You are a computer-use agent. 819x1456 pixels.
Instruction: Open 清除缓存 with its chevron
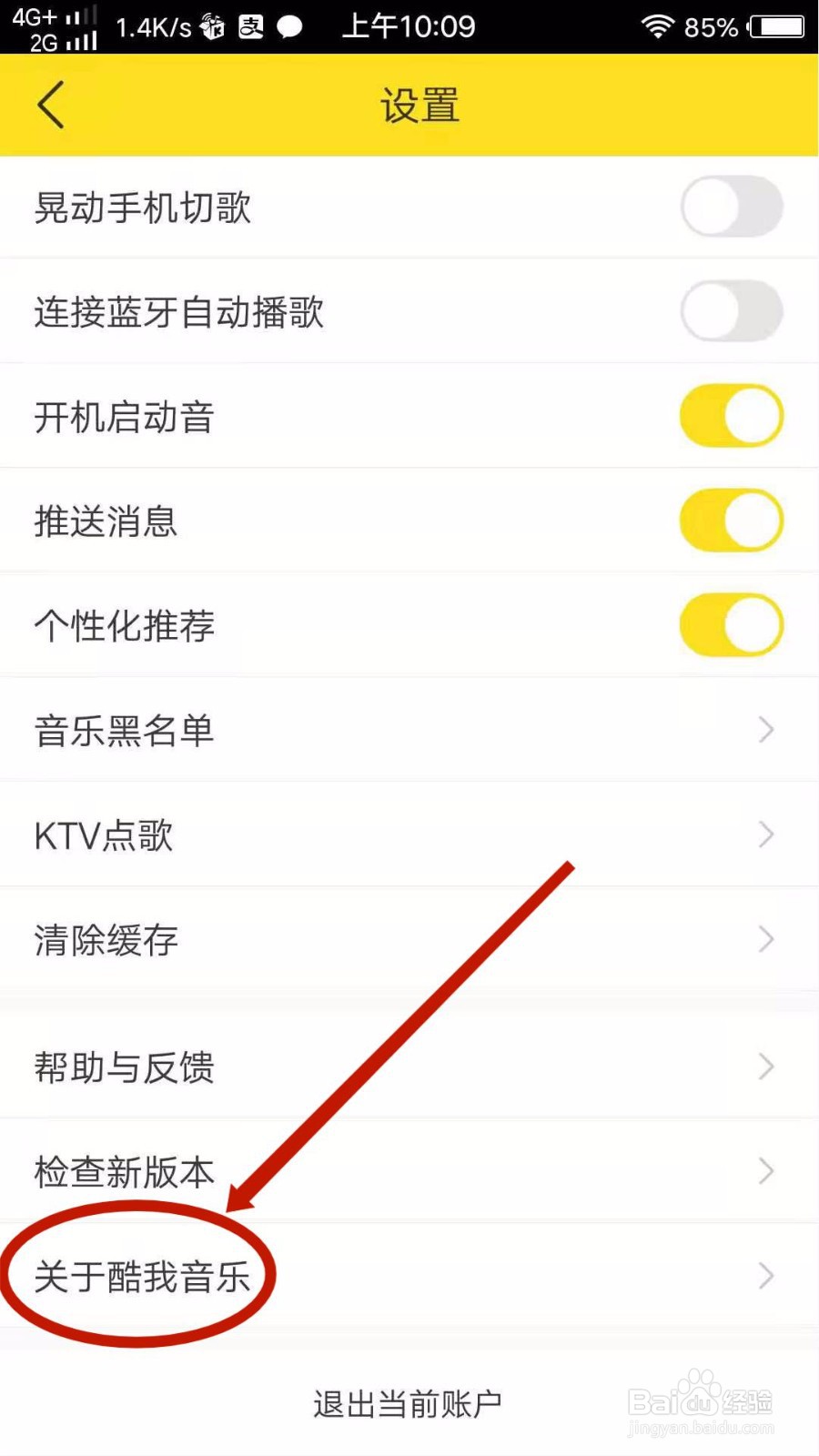click(764, 940)
